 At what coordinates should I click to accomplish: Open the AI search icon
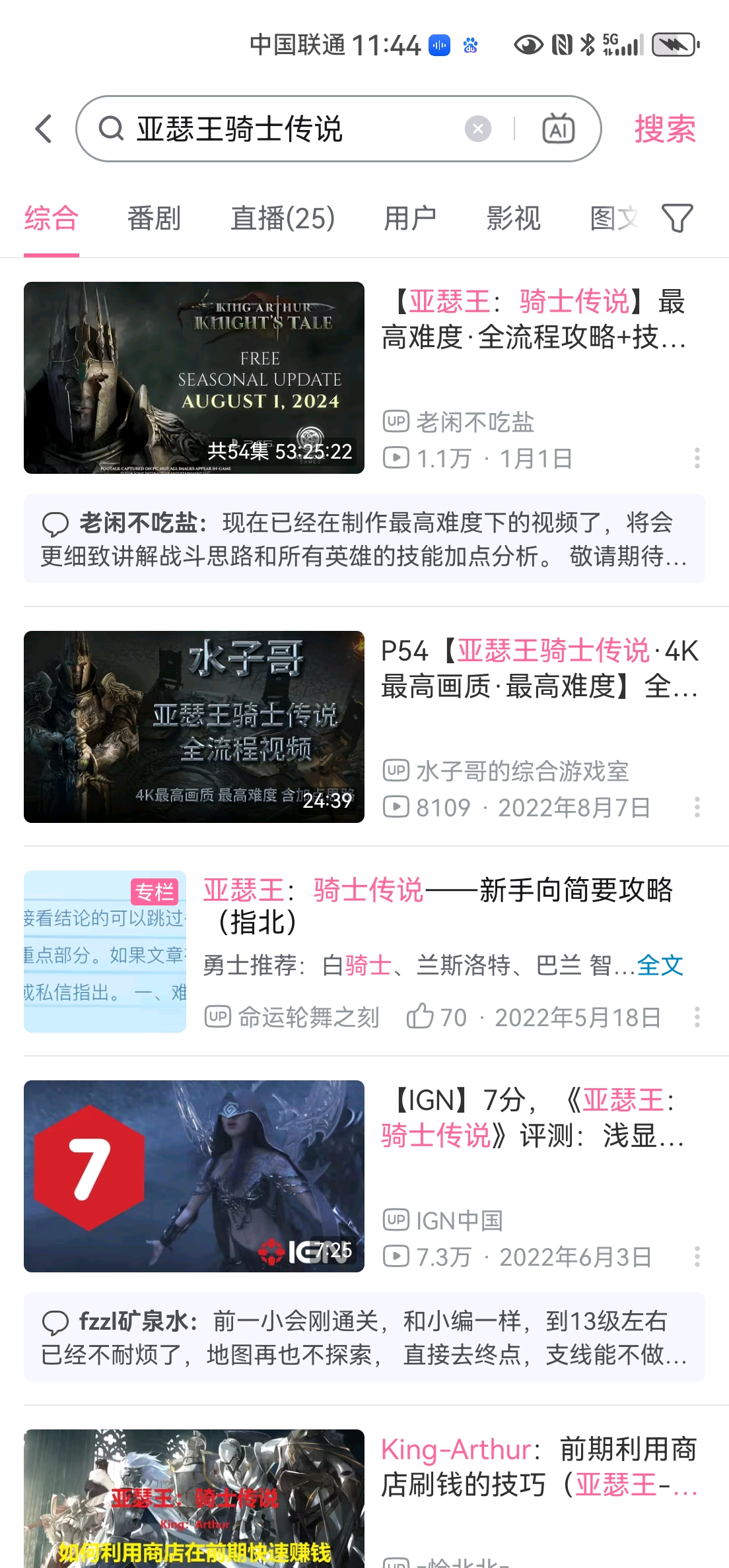pyautogui.click(x=558, y=129)
